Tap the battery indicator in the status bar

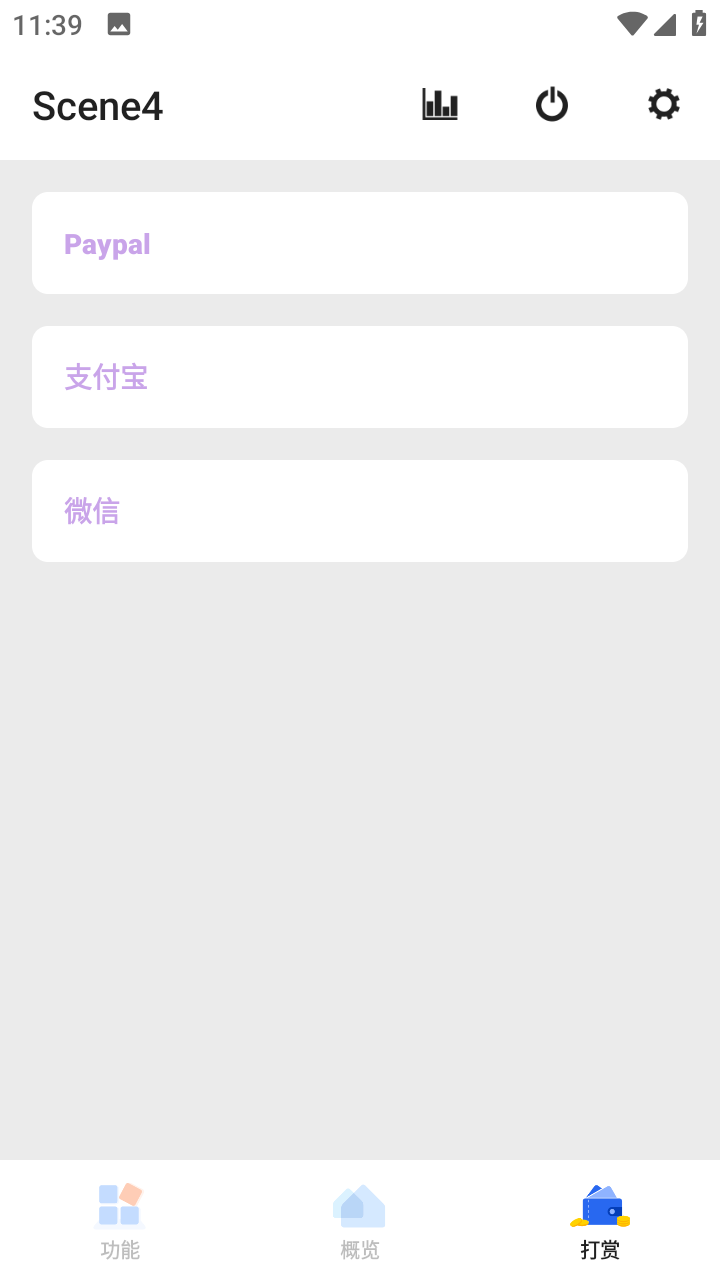click(x=698, y=23)
